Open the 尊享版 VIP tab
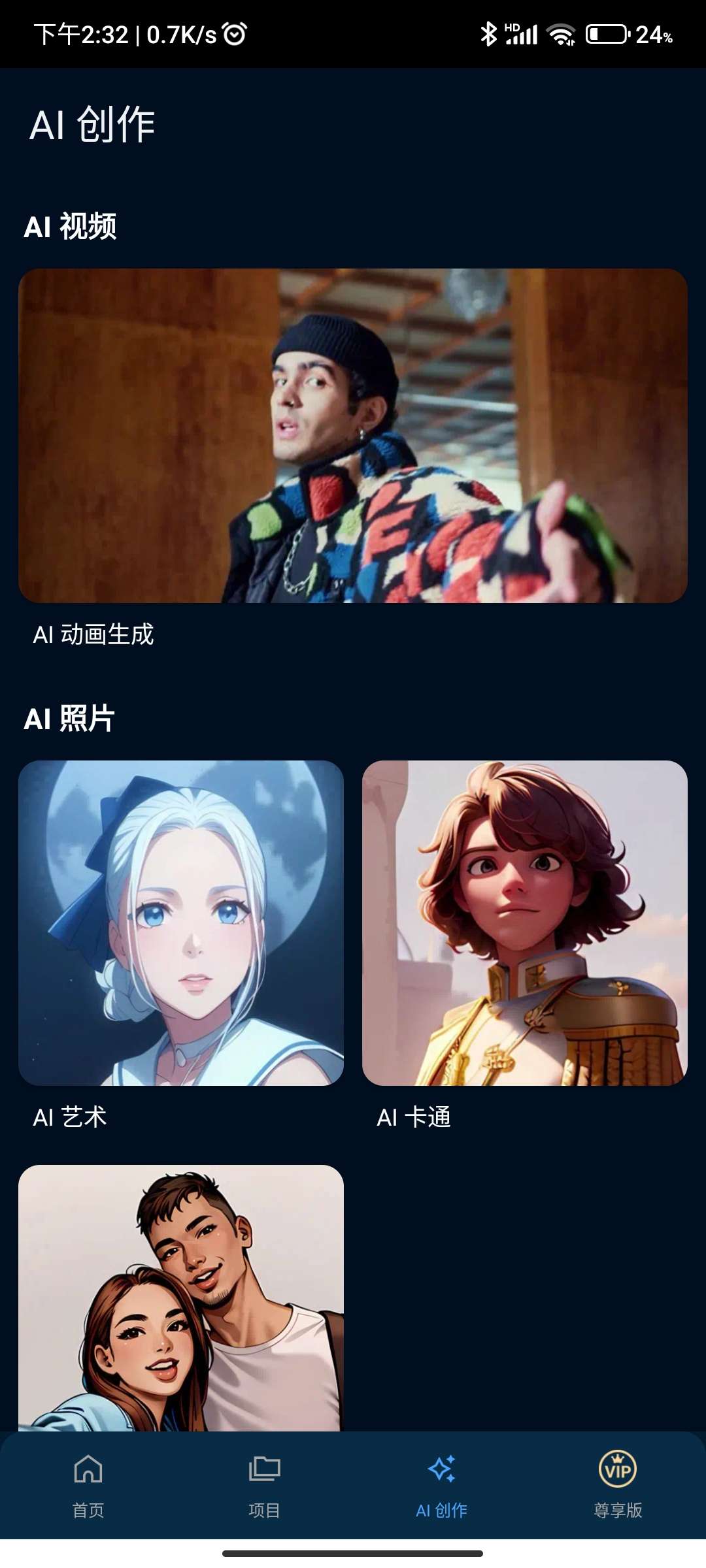706x1568 pixels. 618,1484
